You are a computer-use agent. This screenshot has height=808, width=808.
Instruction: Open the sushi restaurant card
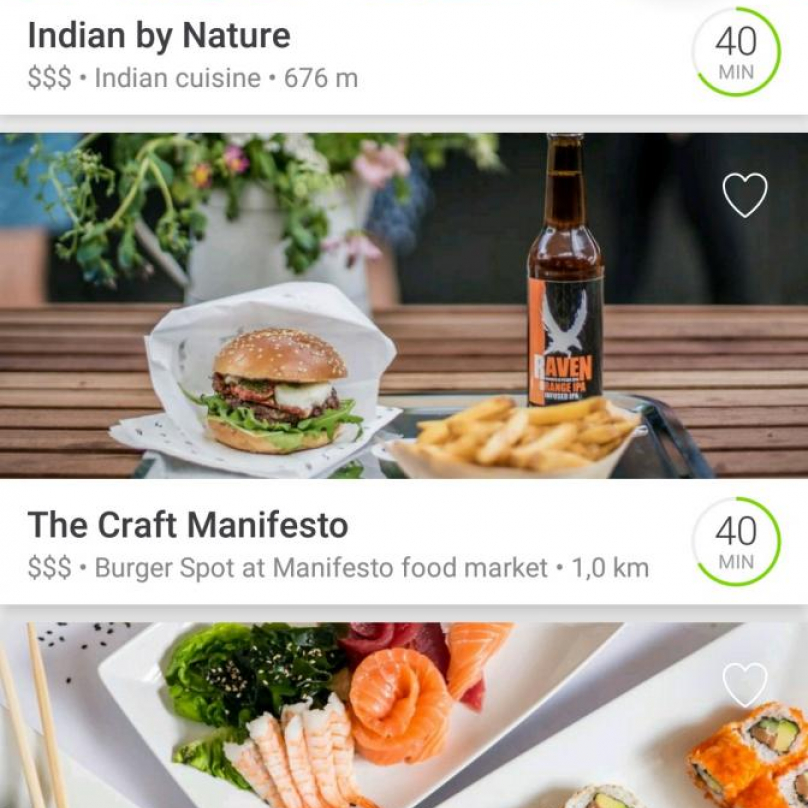point(400,720)
